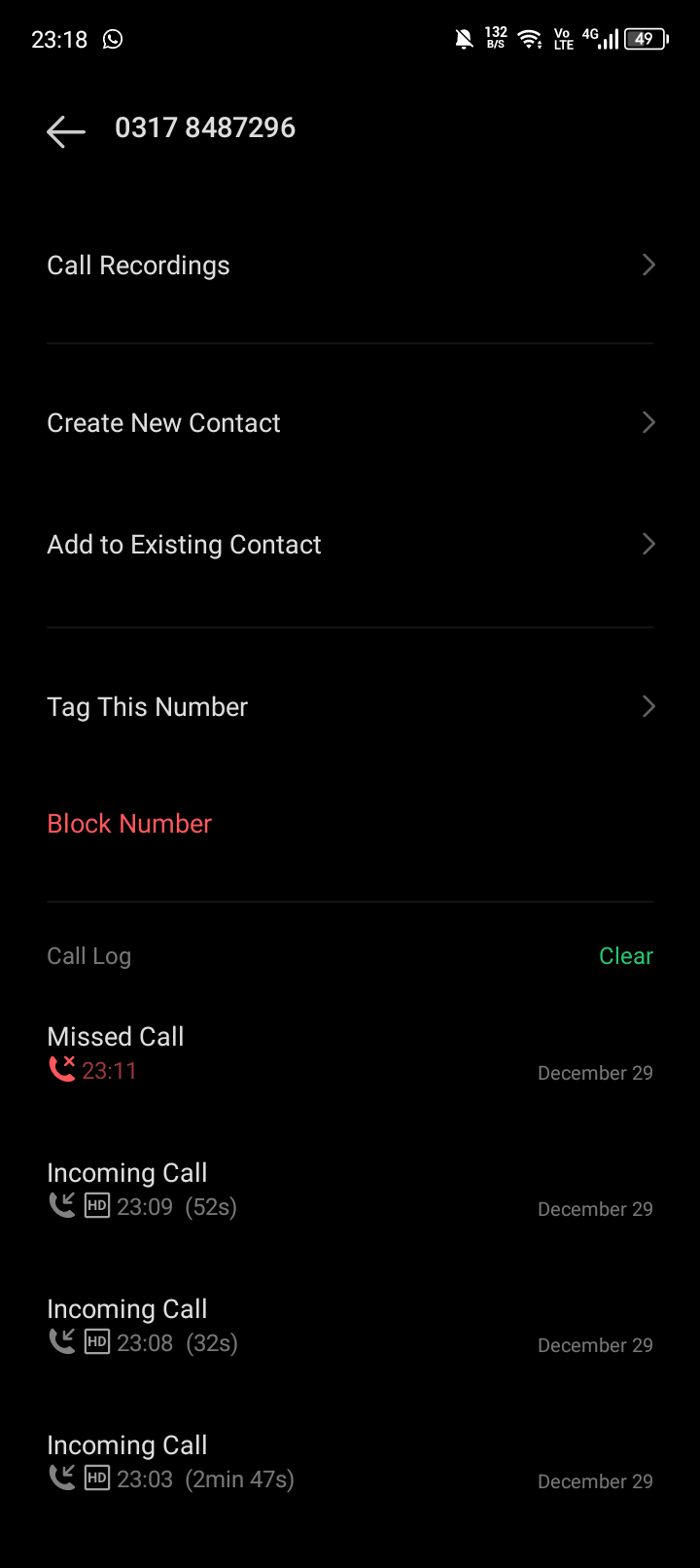The image size is (700, 1568).
Task: Expand Tag This Number via its chevron
Action: coord(648,706)
